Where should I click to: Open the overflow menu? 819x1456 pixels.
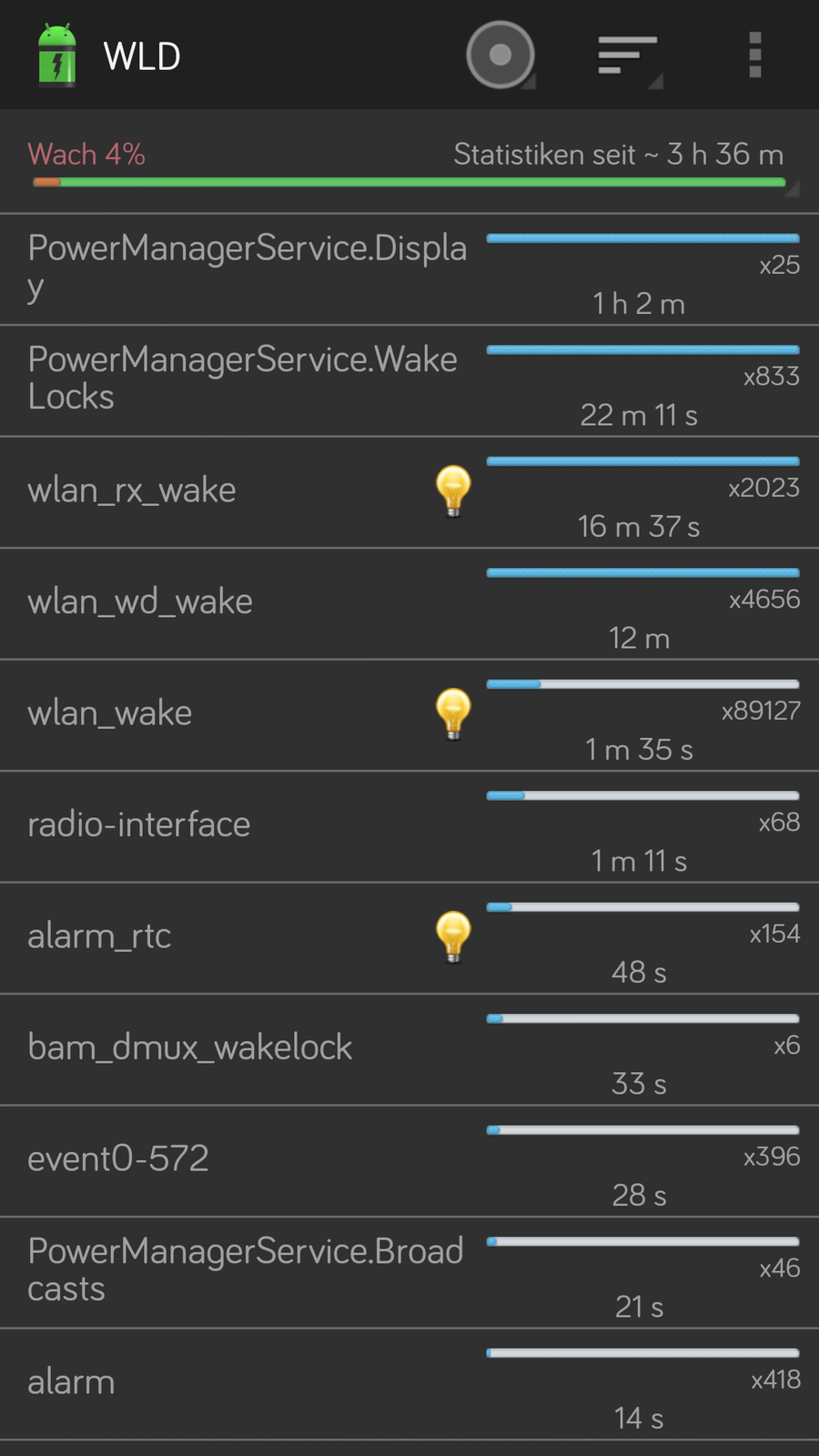click(754, 56)
